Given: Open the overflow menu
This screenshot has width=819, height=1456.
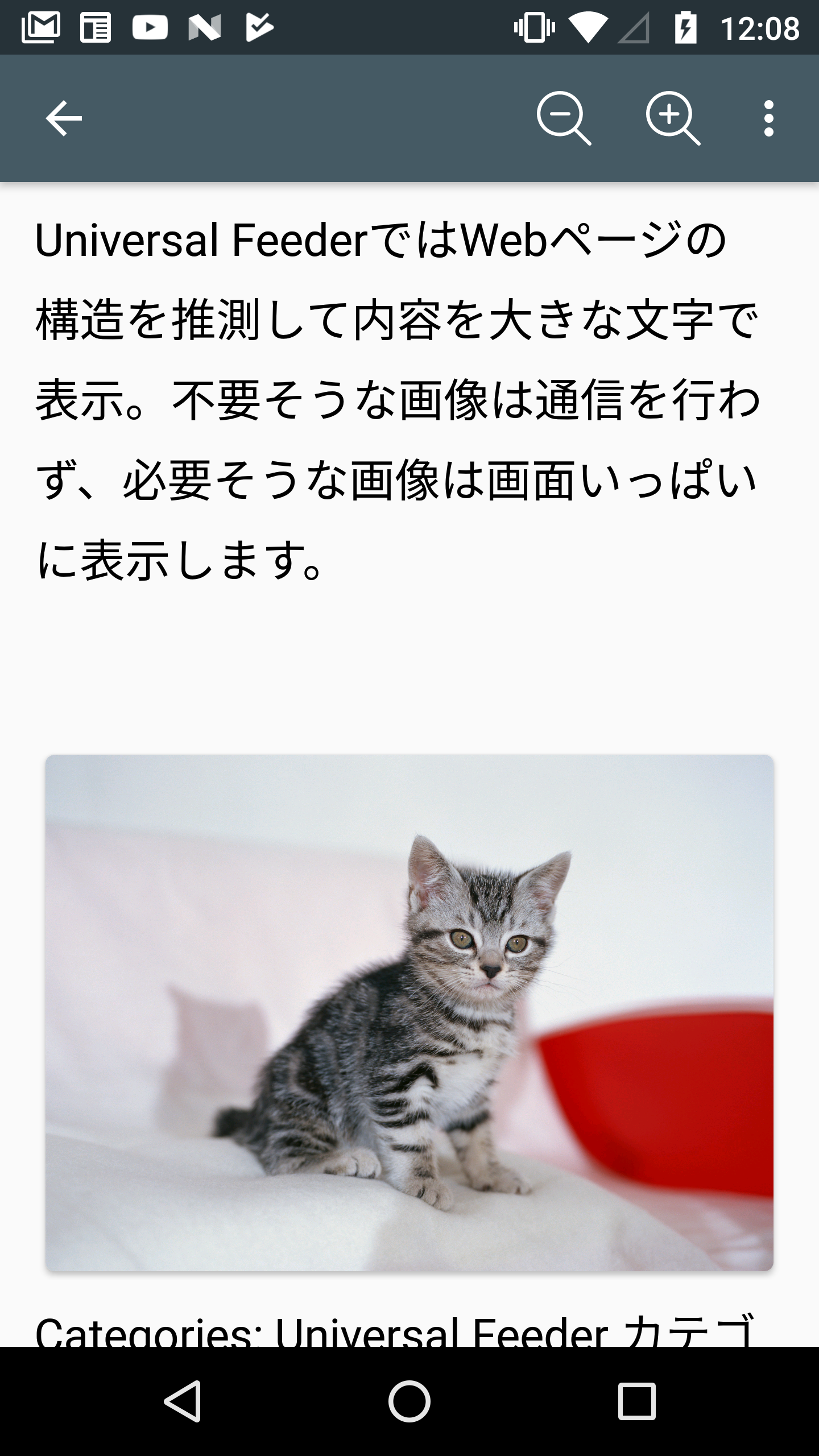Looking at the screenshot, I should [x=768, y=118].
